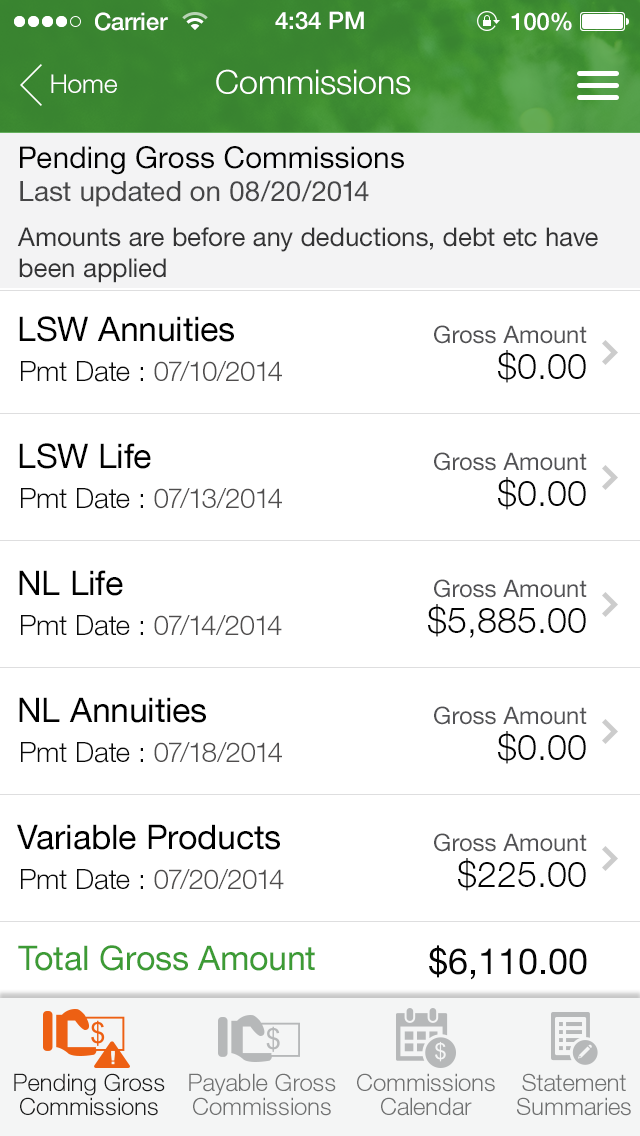
Task: View NL Life gross amount details
Action: 320,604
